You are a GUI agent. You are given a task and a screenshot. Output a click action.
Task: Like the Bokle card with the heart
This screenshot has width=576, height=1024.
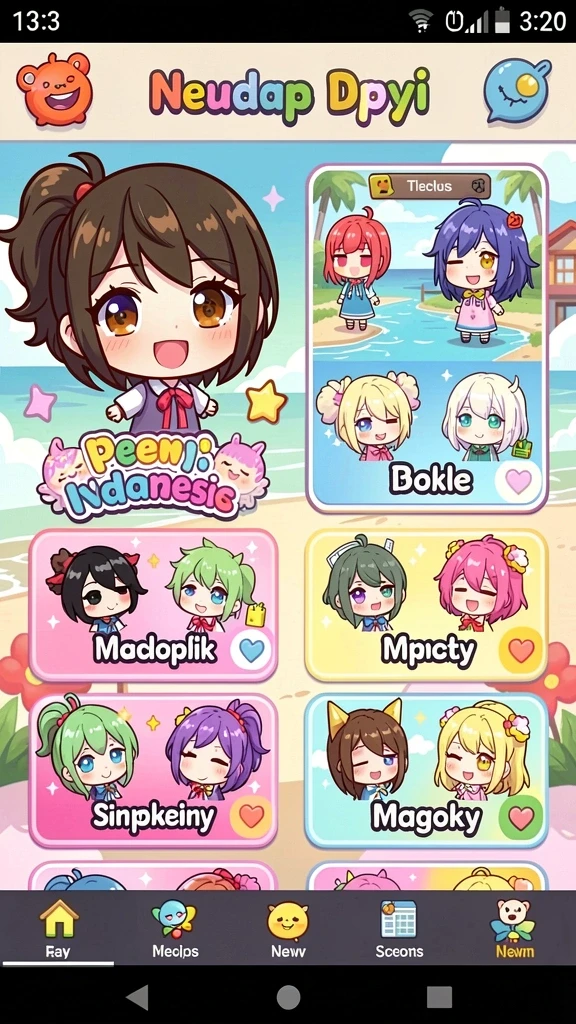tap(519, 482)
